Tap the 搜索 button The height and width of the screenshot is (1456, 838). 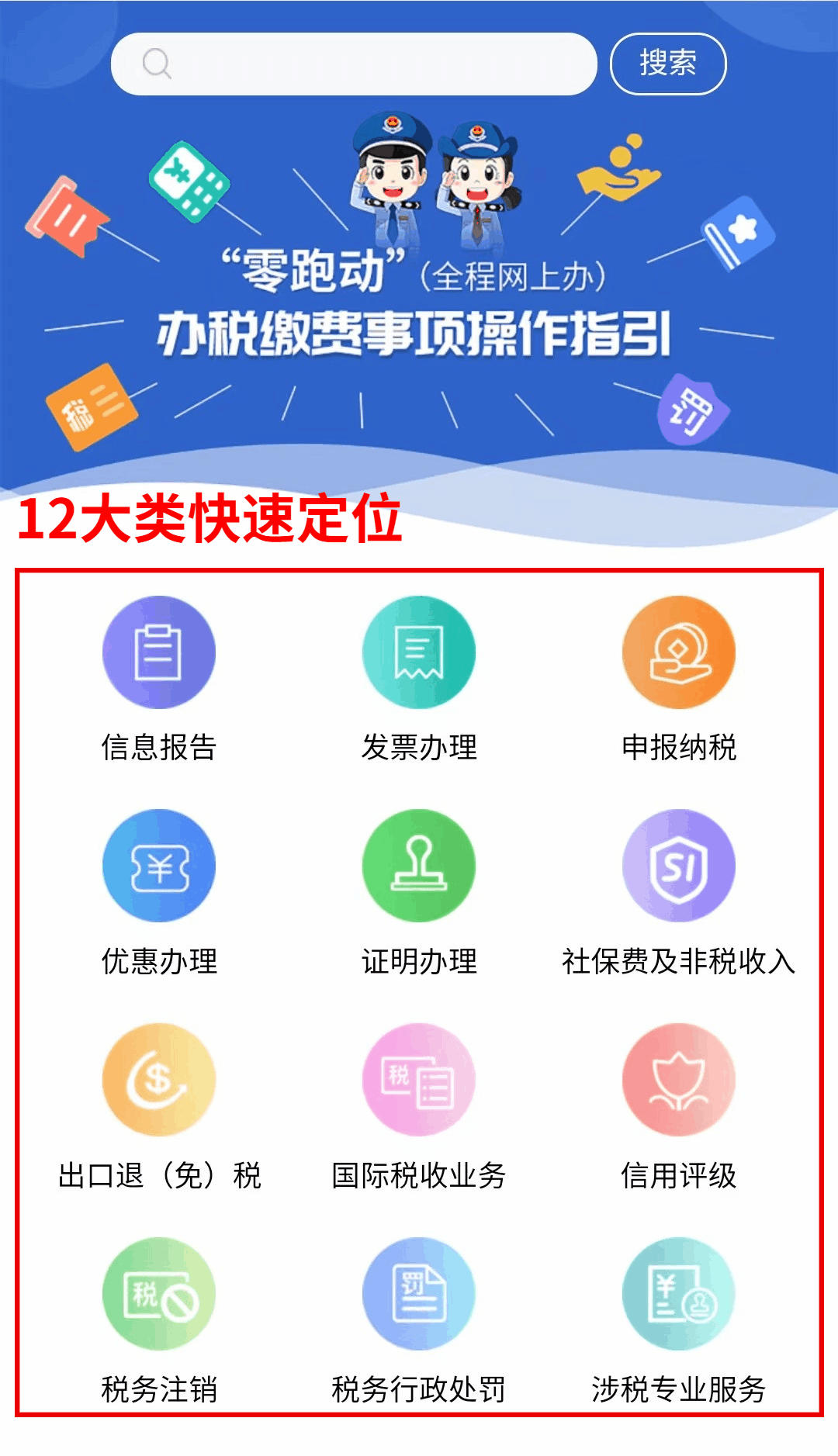(x=668, y=64)
